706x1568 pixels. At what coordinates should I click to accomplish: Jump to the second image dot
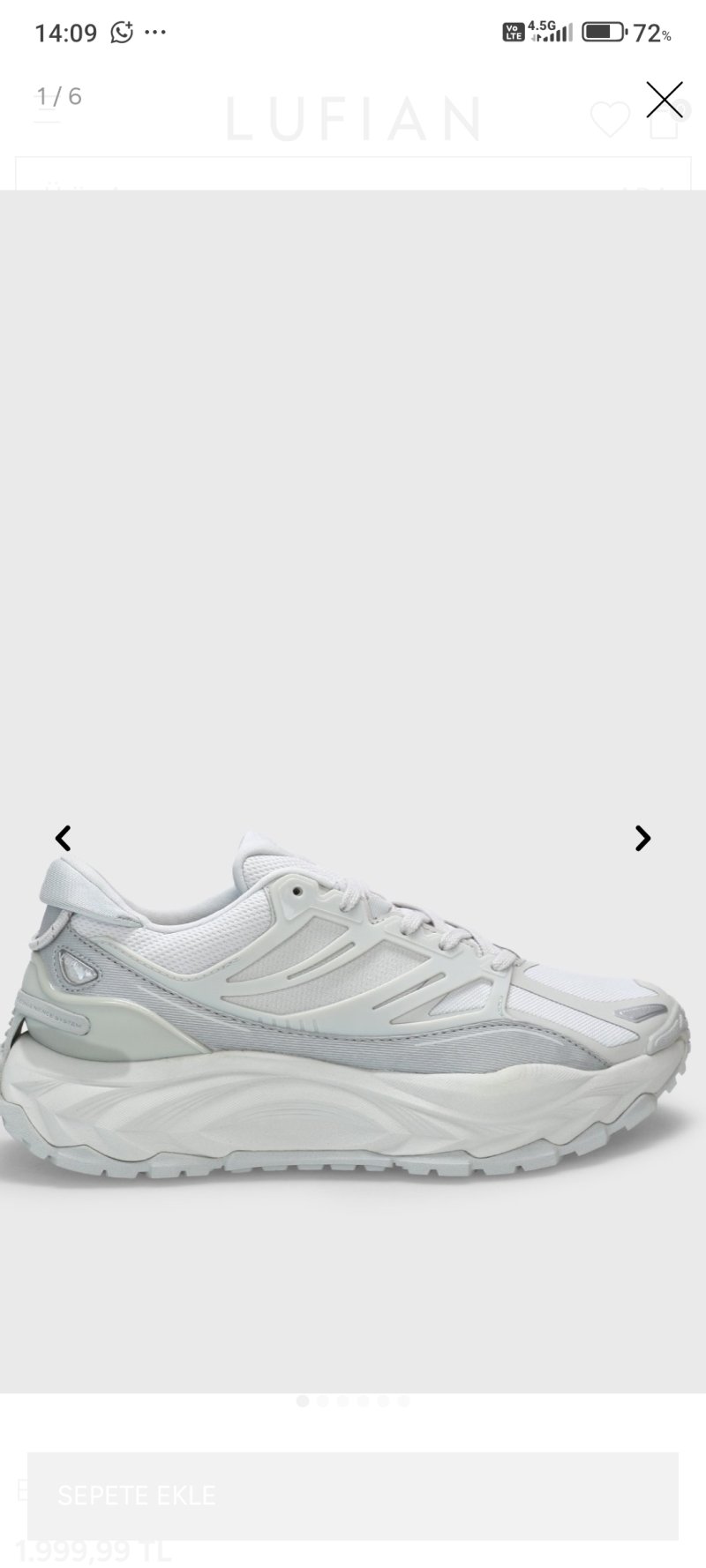323,1400
